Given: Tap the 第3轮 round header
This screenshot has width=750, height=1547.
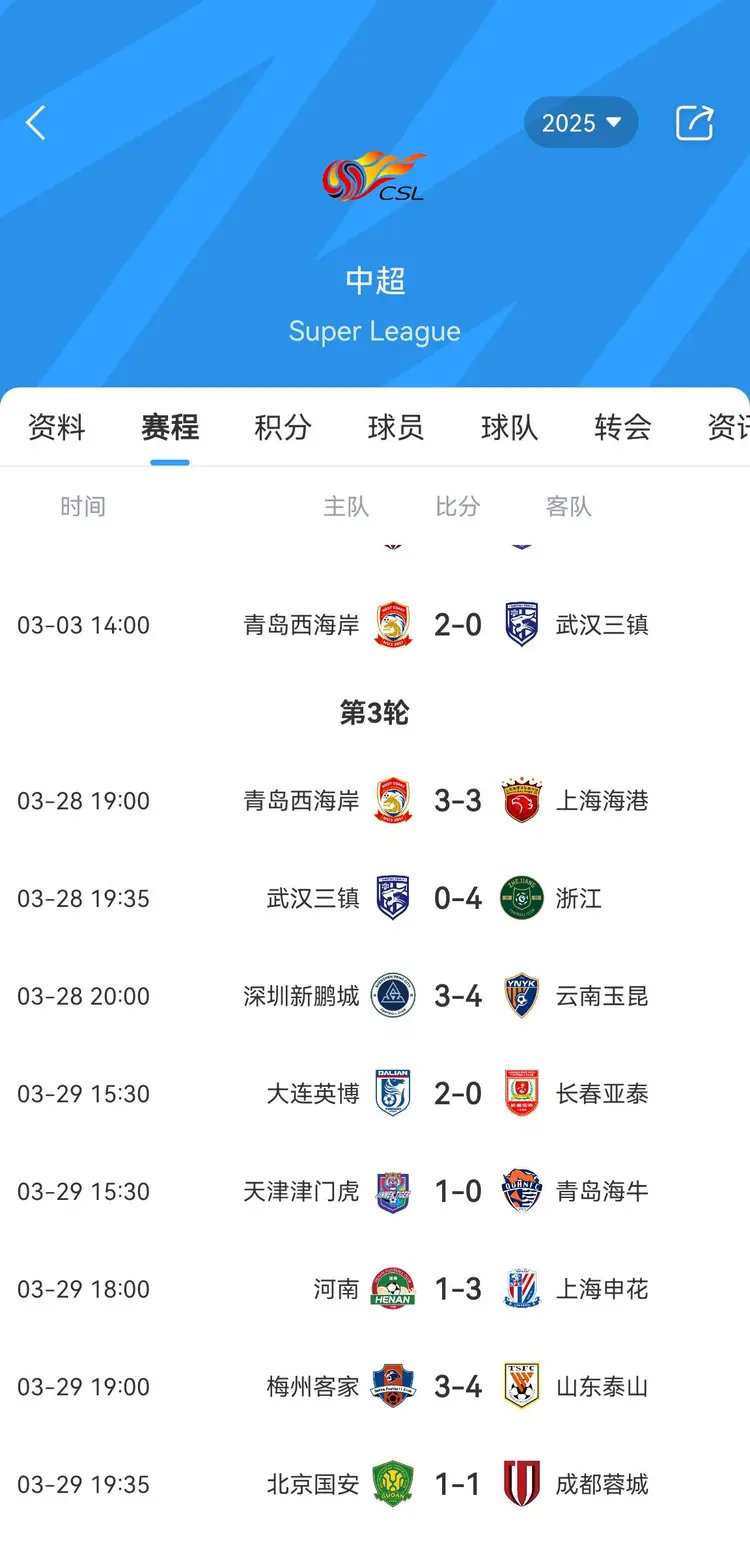Looking at the screenshot, I should pos(374,712).
